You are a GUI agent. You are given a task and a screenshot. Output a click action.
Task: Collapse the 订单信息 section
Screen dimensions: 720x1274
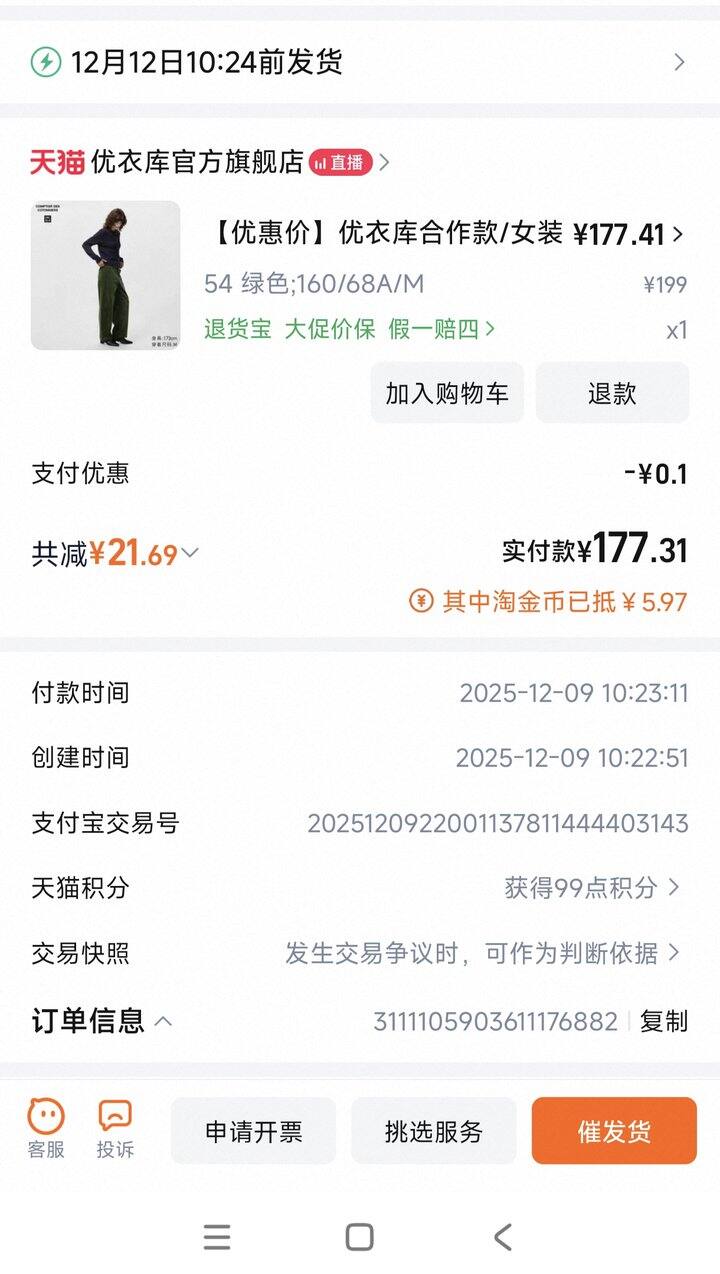161,1022
